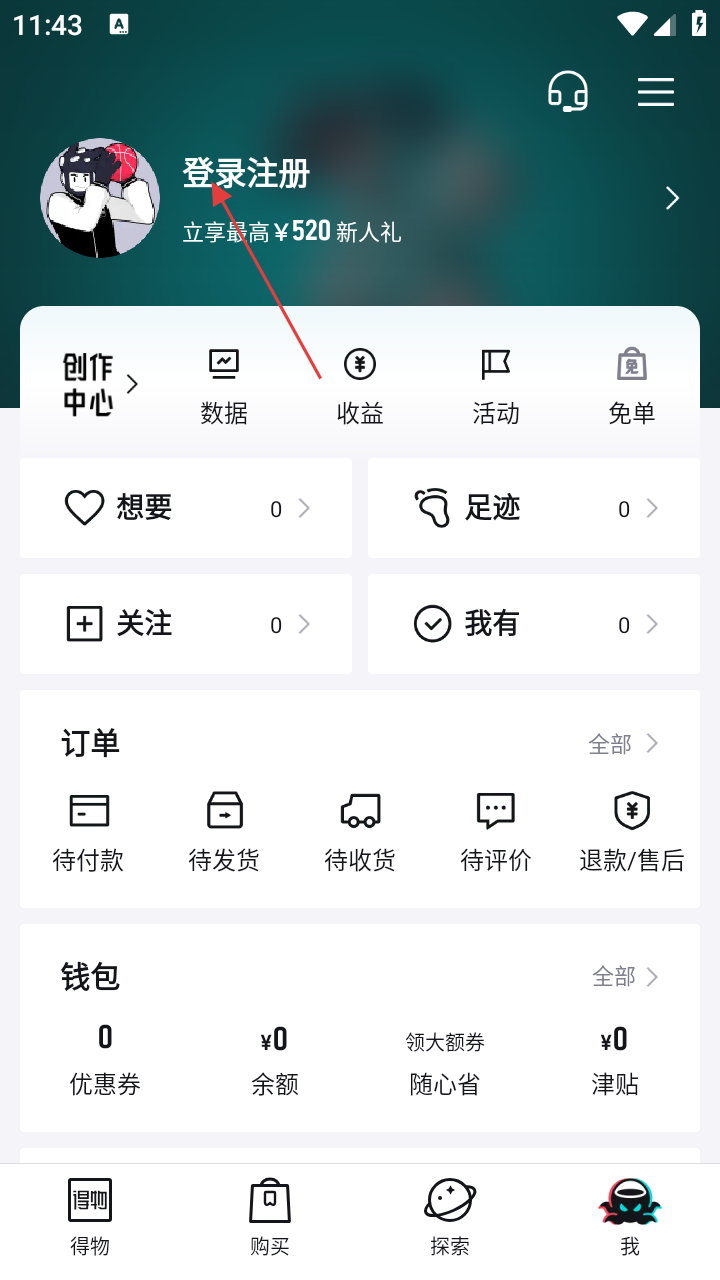Open 免单 free order
720x1280 pixels.
632,386
